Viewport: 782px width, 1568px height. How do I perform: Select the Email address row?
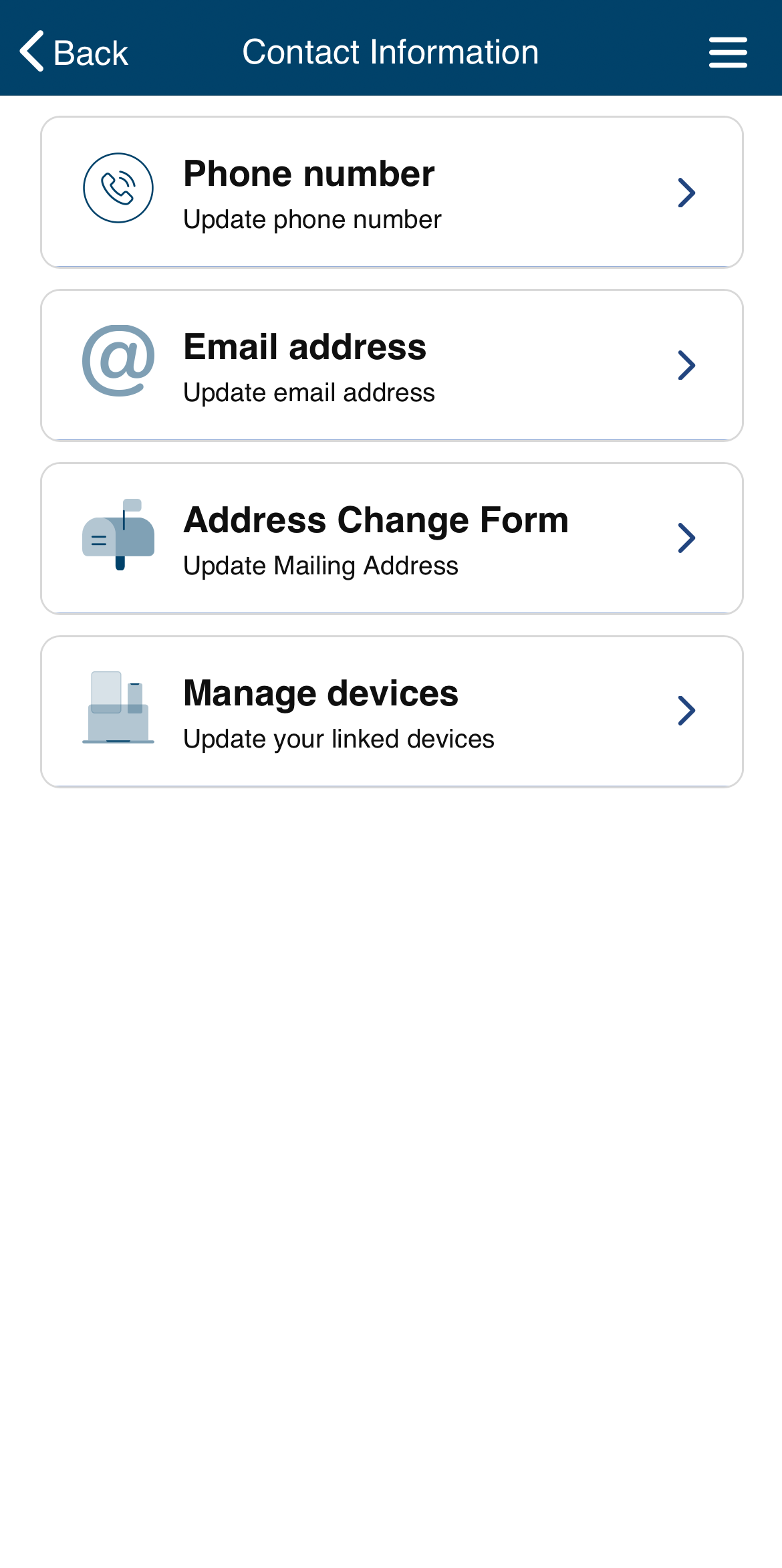392,365
